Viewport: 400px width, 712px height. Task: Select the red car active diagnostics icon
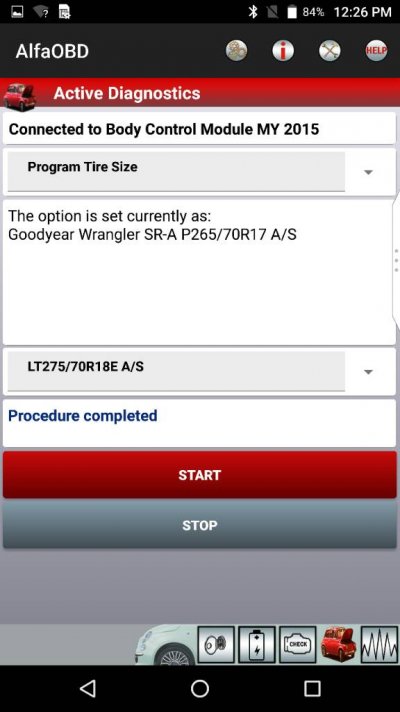point(338,644)
